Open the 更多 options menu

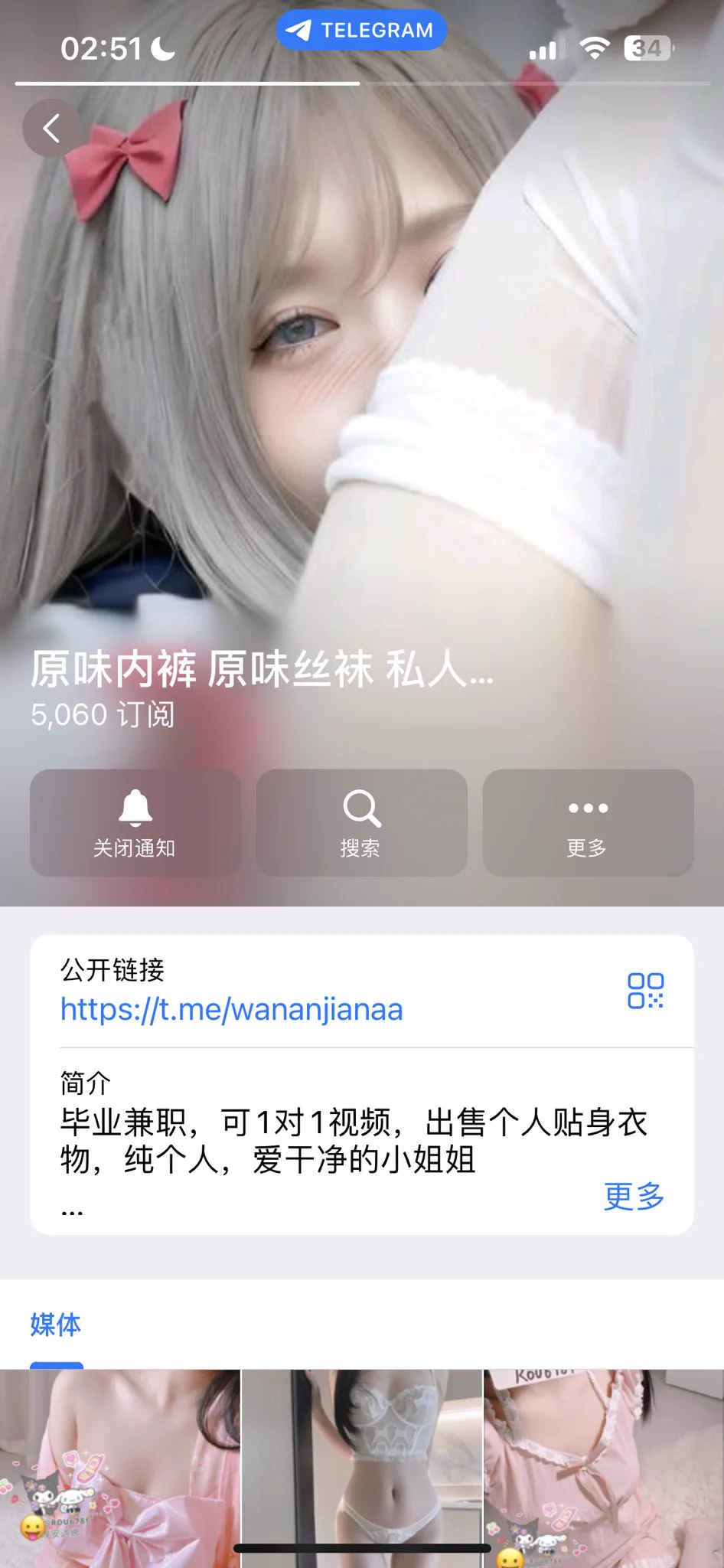coord(588,823)
